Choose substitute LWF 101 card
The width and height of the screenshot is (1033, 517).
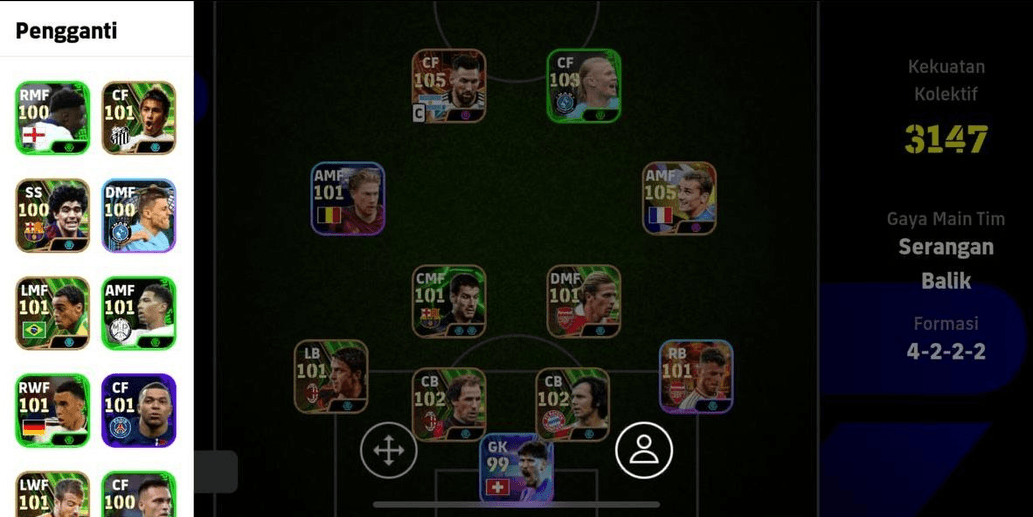point(52,495)
